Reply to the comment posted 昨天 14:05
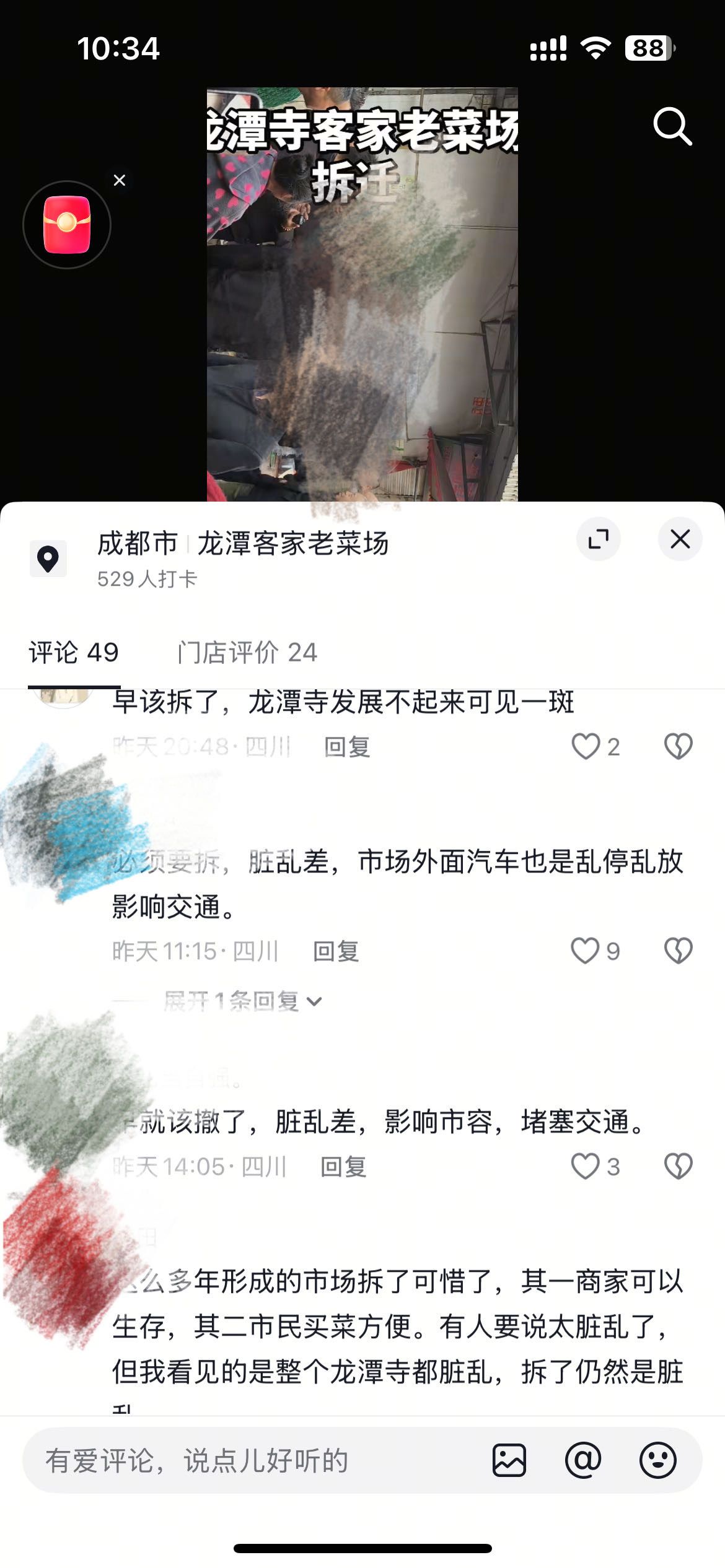This screenshot has width=725, height=1568. [343, 1167]
